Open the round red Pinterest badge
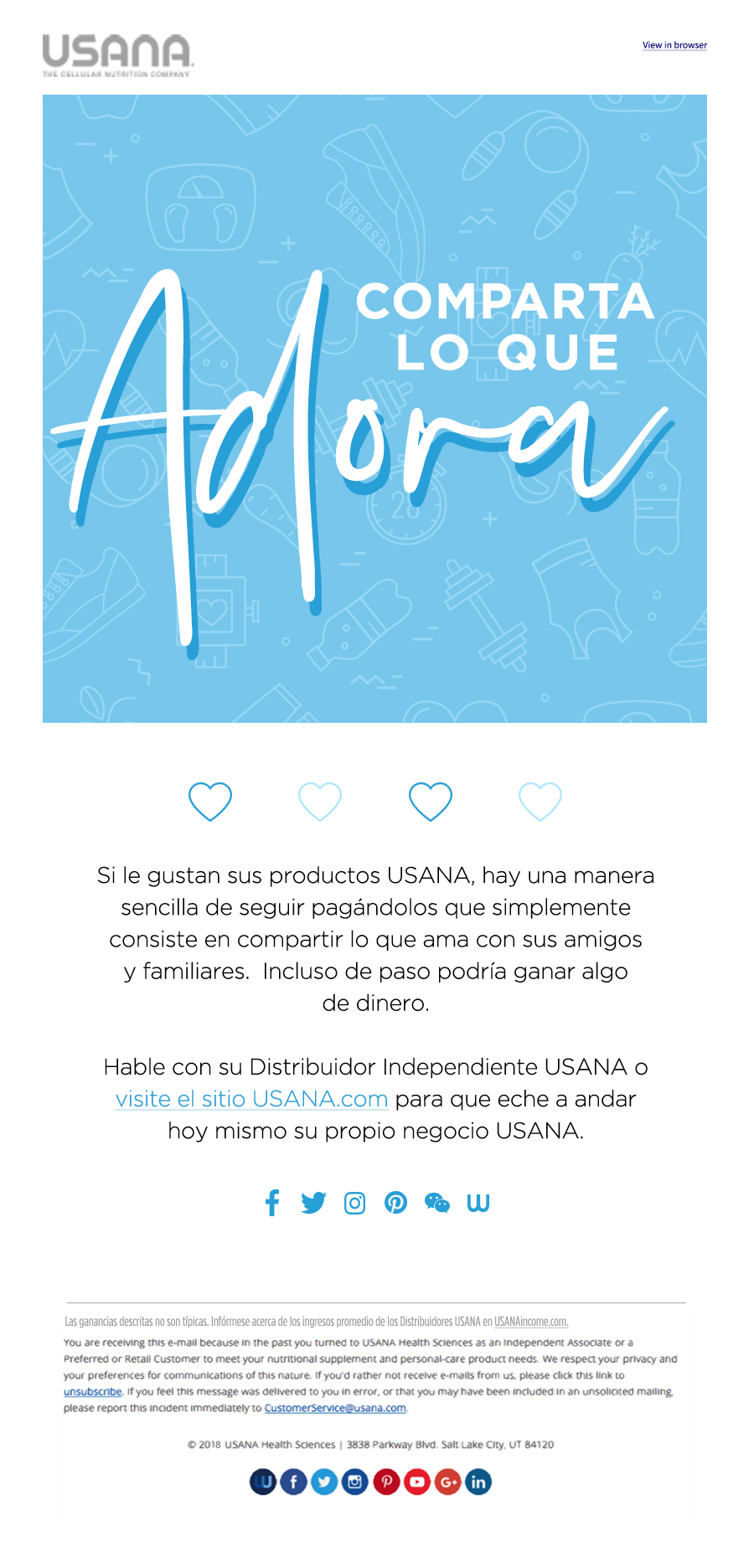754x1568 pixels. (x=386, y=1482)
